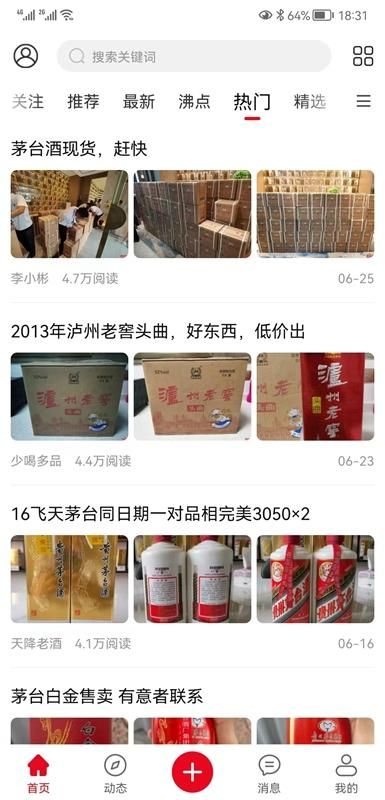This screenshot has width=385, height=800.
Task: Switch to the 关注 tab
Action: 28,102
